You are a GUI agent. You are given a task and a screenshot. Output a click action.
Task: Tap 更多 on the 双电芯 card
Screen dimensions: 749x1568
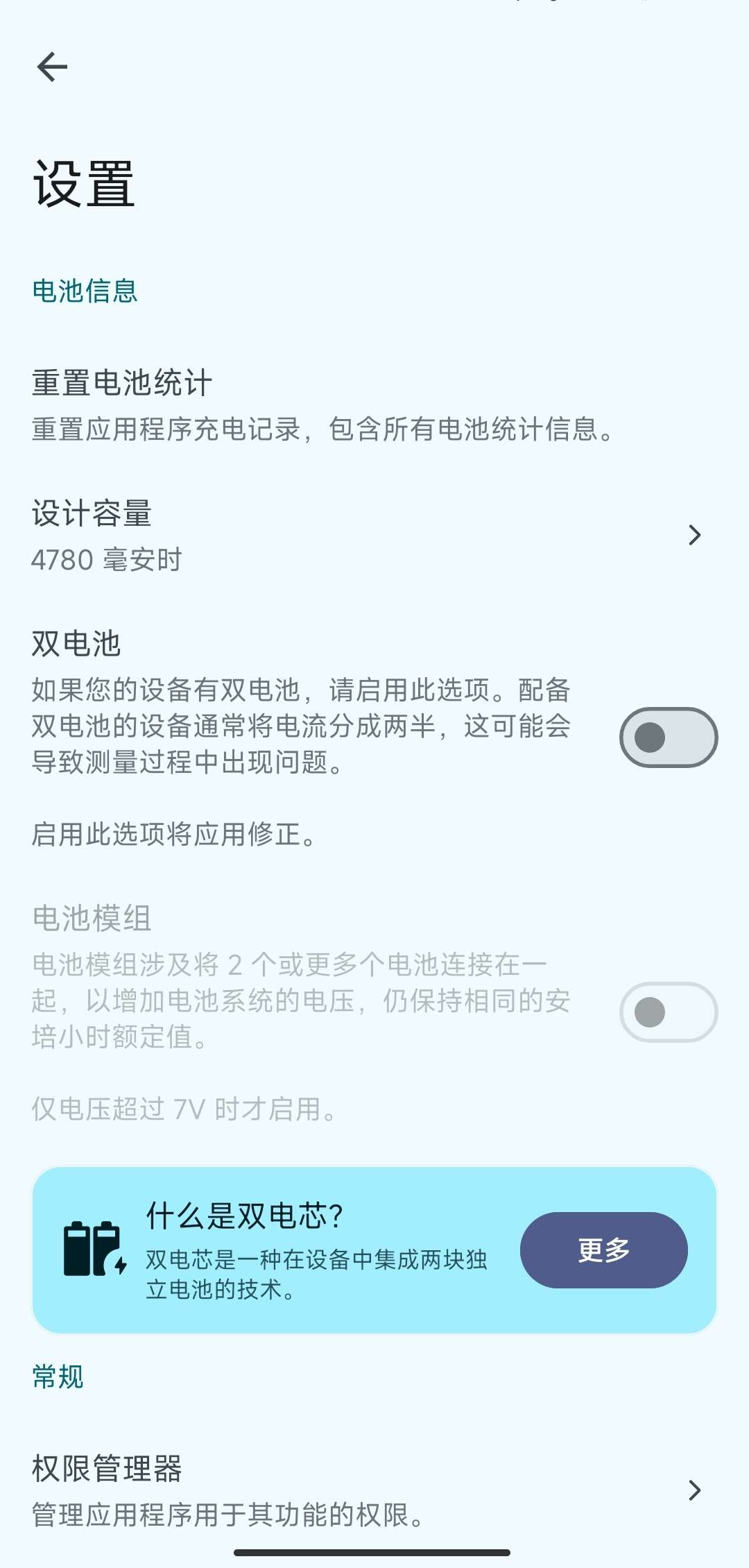click(x=603, y=1250)
